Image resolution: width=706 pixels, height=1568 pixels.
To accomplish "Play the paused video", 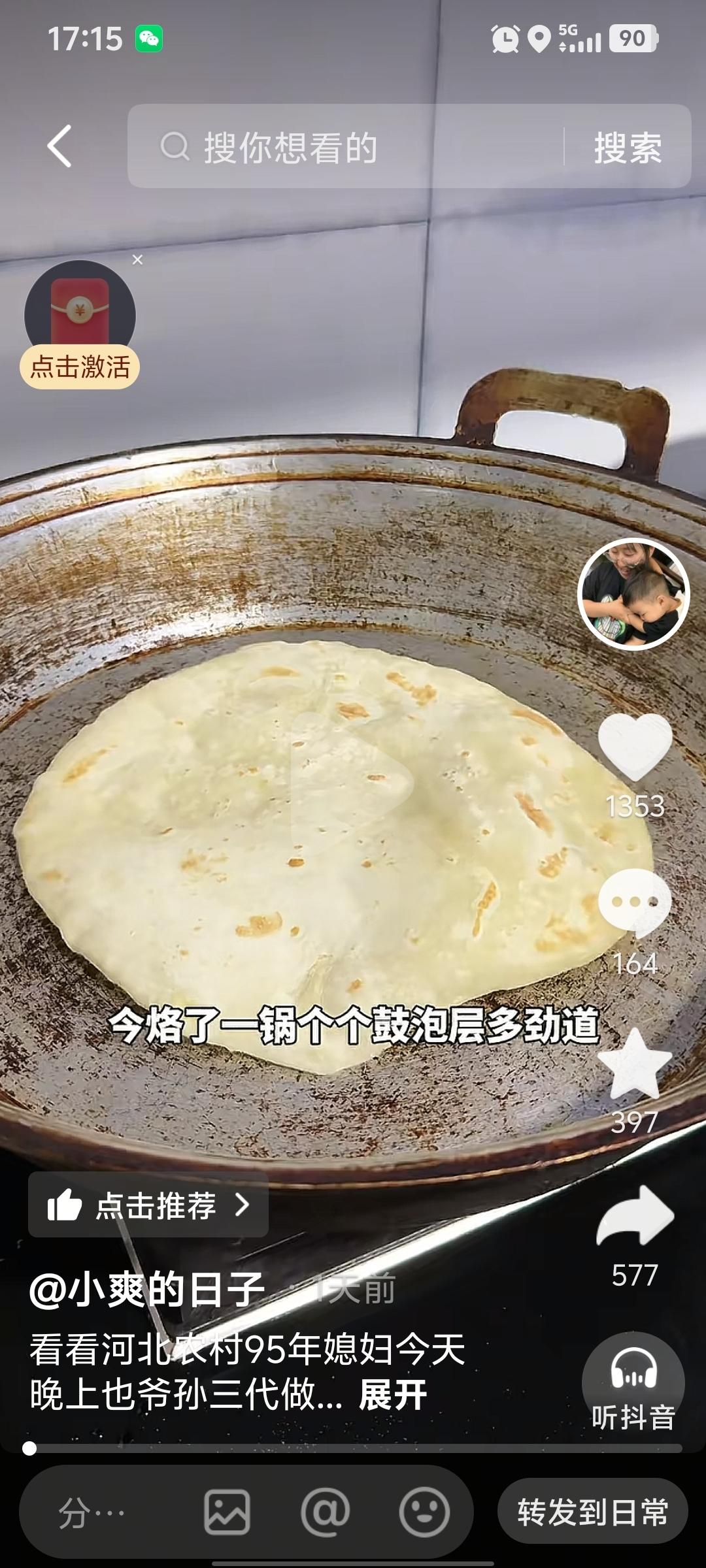I will 352,783.
